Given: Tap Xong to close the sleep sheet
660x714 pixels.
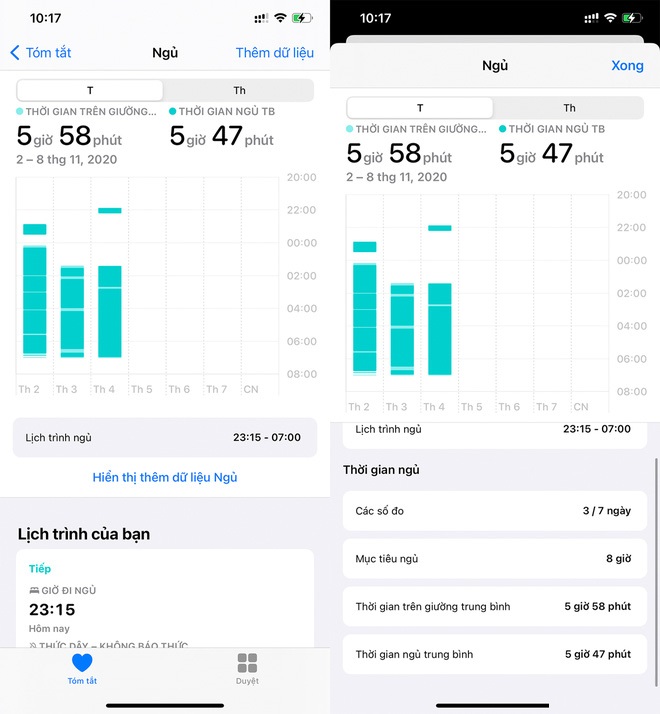Looking at the screenshot, I should (627, 65).
